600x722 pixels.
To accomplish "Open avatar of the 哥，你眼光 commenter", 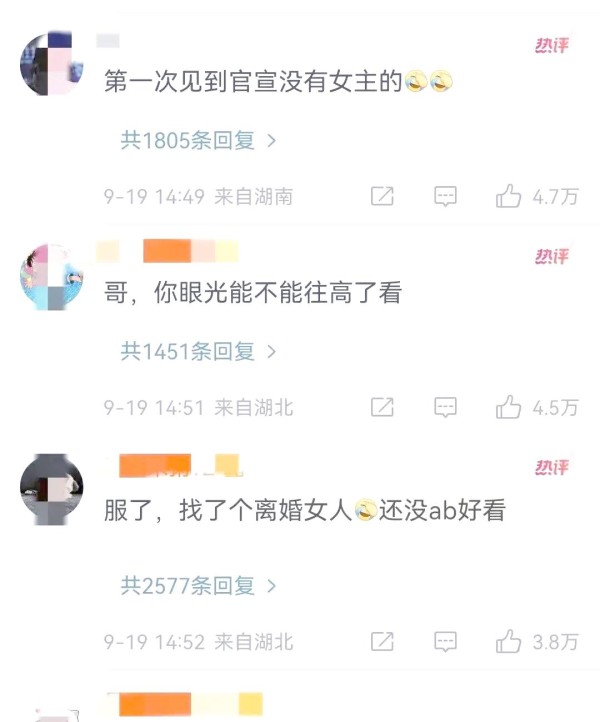I will click(x=51, y=277).
